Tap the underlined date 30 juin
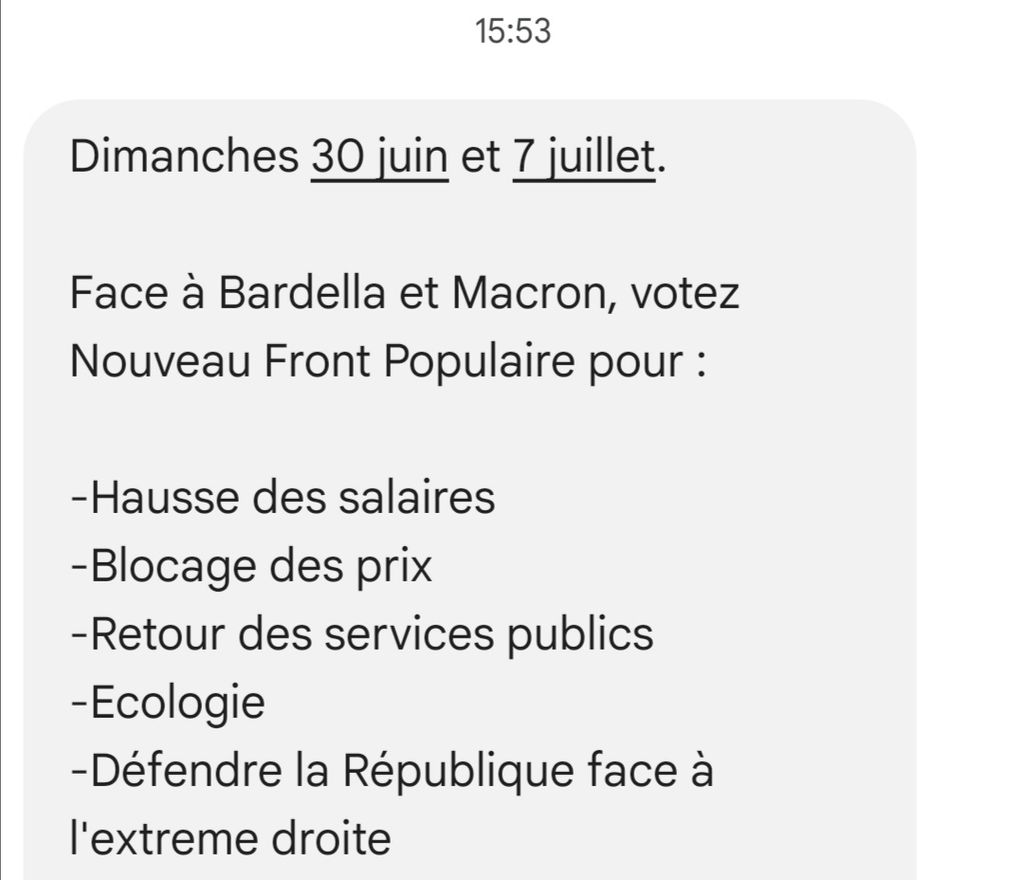 pos(380,158)
